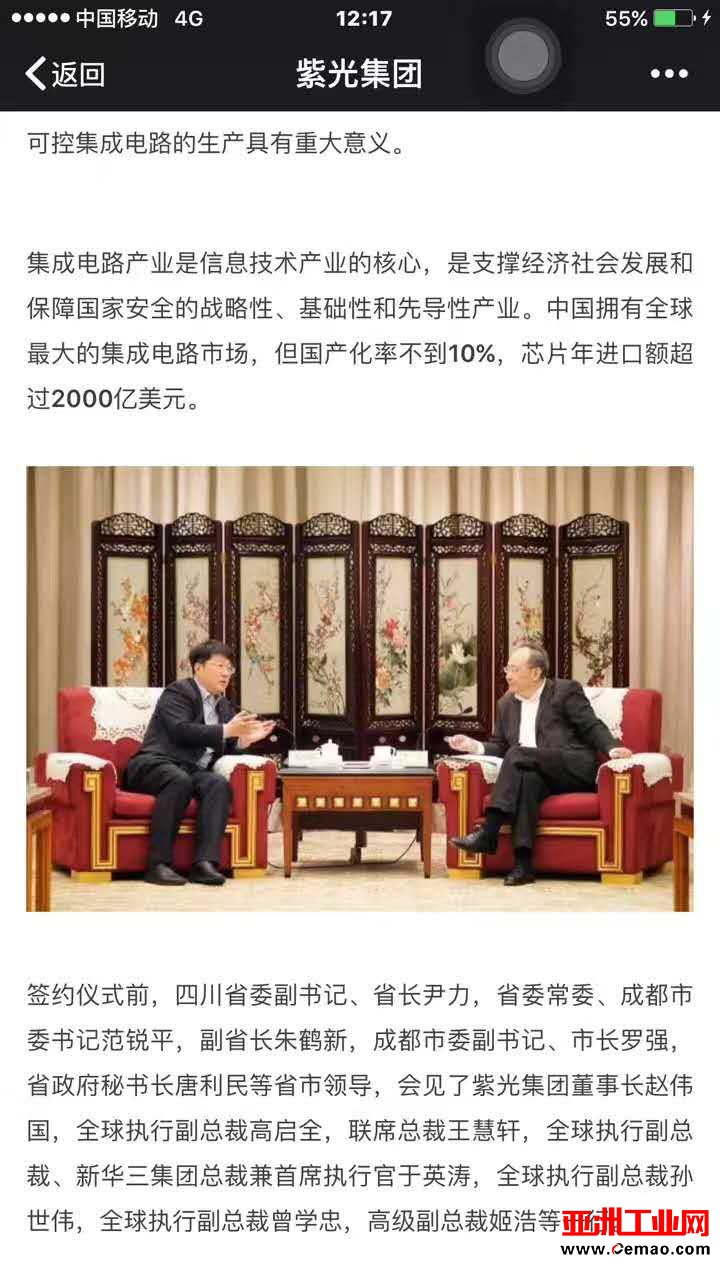Tap the floating AssistiveTouch button
The image size is (720, 1280).
[523, 53]
